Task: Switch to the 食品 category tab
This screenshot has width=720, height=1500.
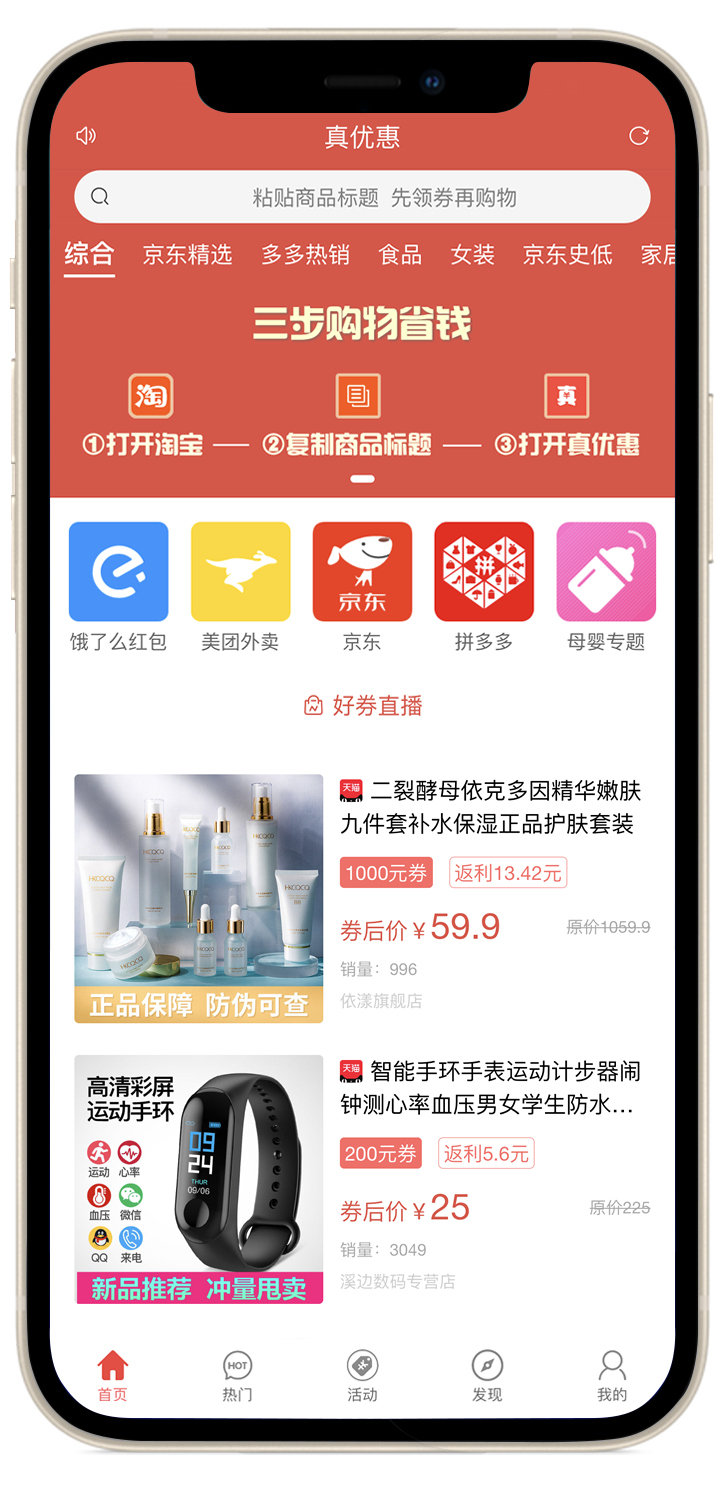Action: [x=400, y=255]
